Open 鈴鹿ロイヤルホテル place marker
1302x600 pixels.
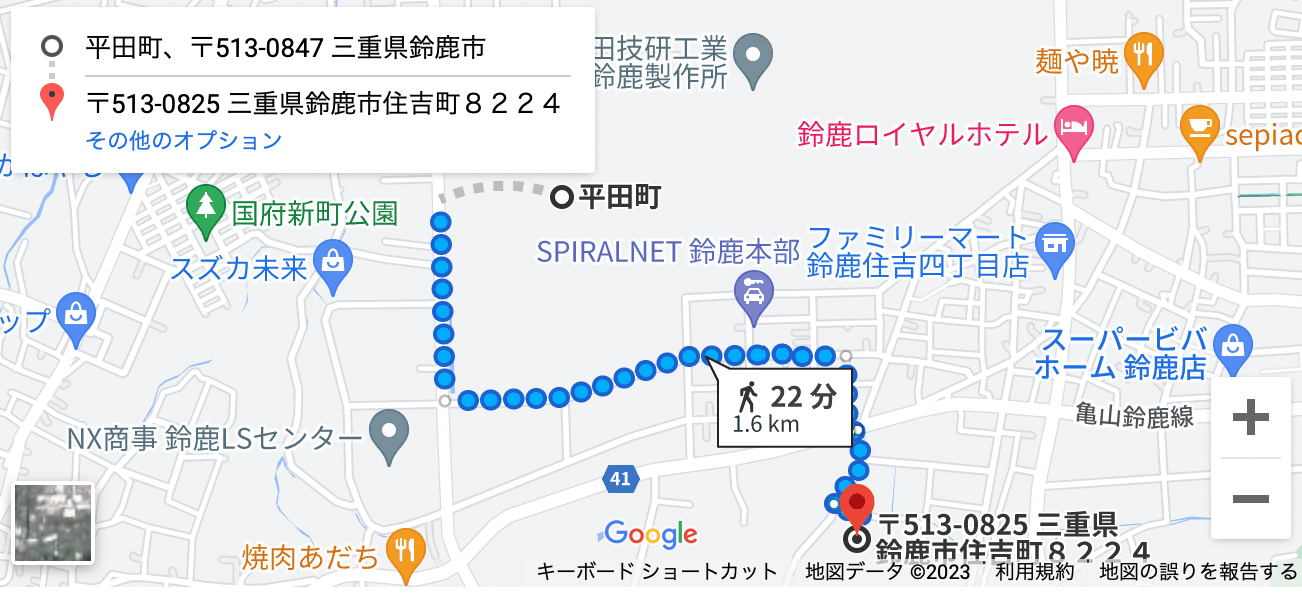[x=1076, y=132]
